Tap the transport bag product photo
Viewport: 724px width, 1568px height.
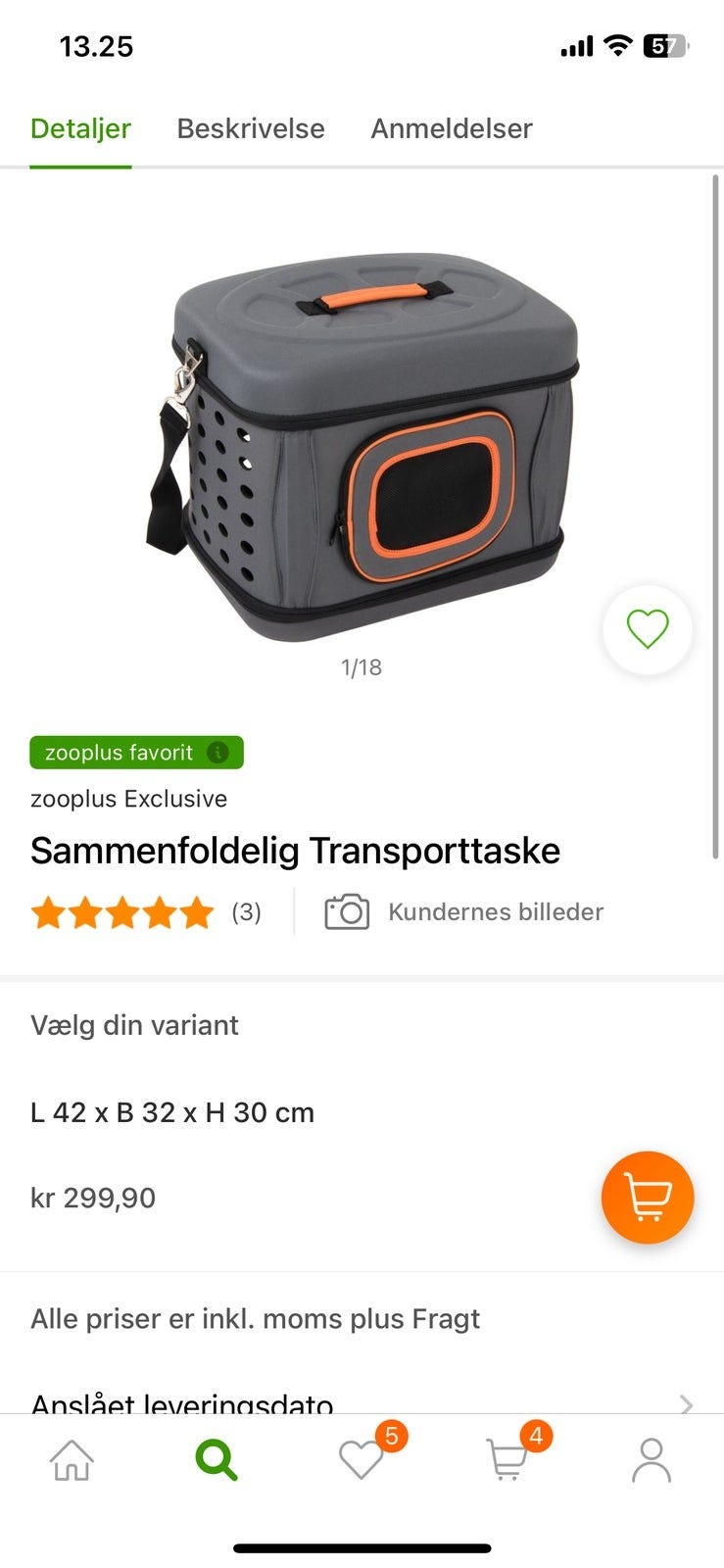coord(362,421)
